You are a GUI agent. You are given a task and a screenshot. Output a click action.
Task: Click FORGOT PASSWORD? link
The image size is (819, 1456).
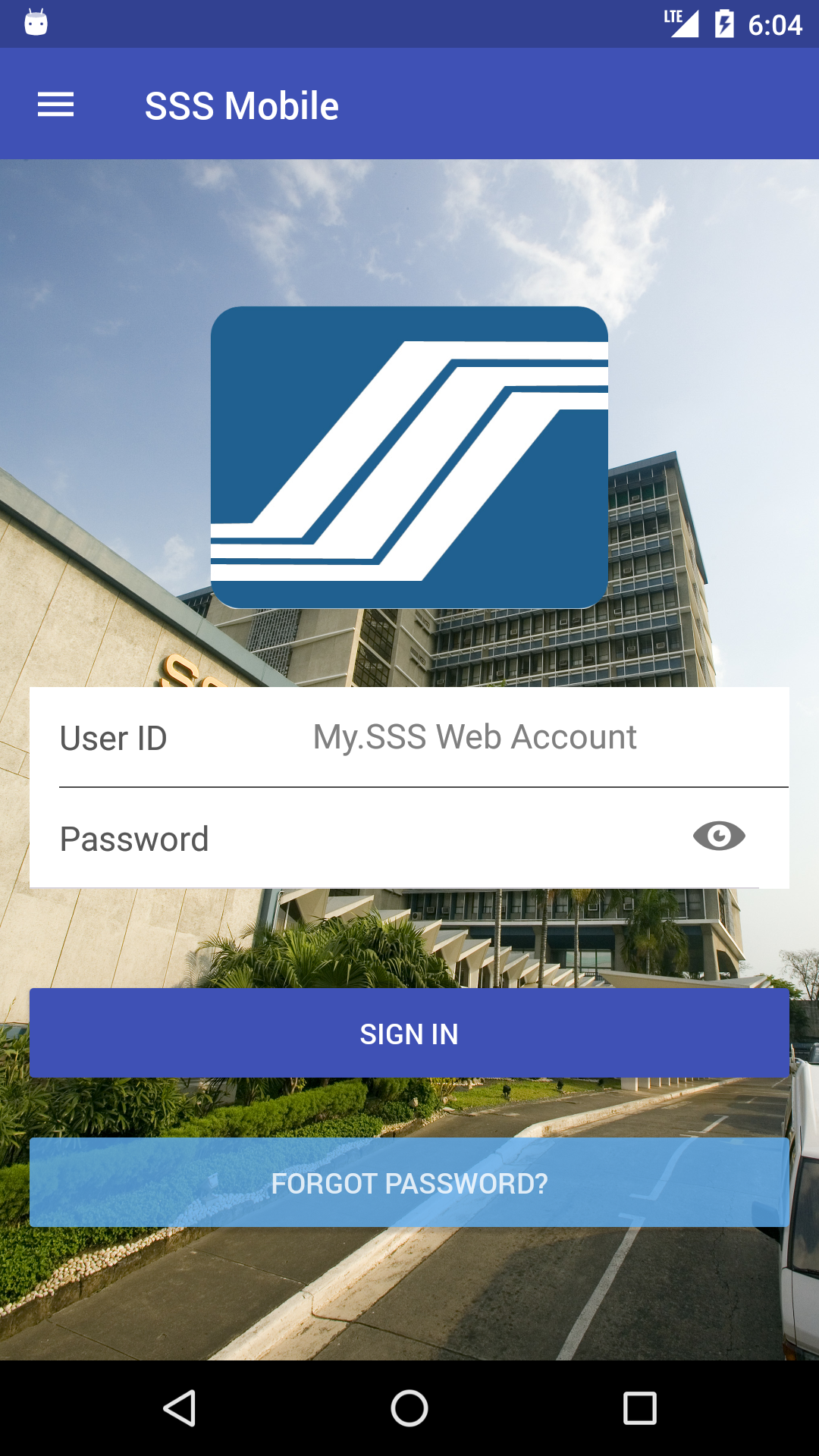409,1181
